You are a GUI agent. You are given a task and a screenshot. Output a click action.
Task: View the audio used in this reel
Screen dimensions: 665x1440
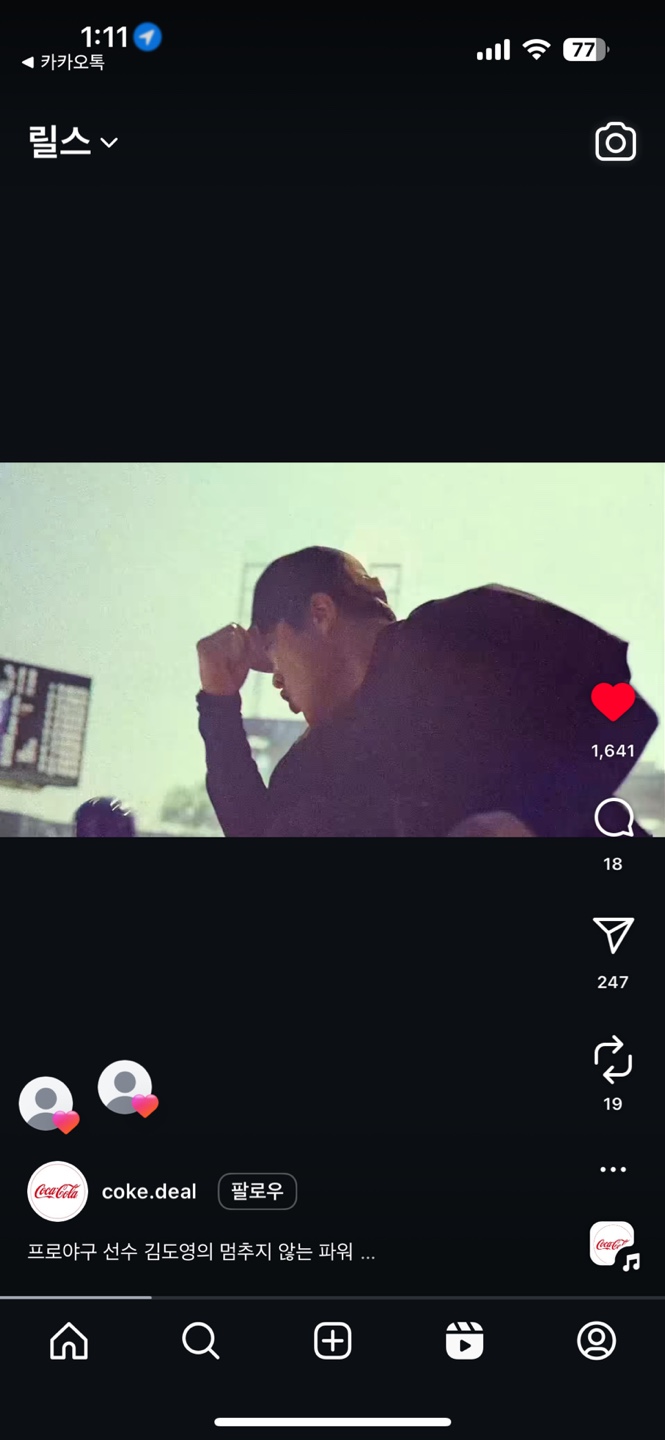click(x=613, y=1245)
